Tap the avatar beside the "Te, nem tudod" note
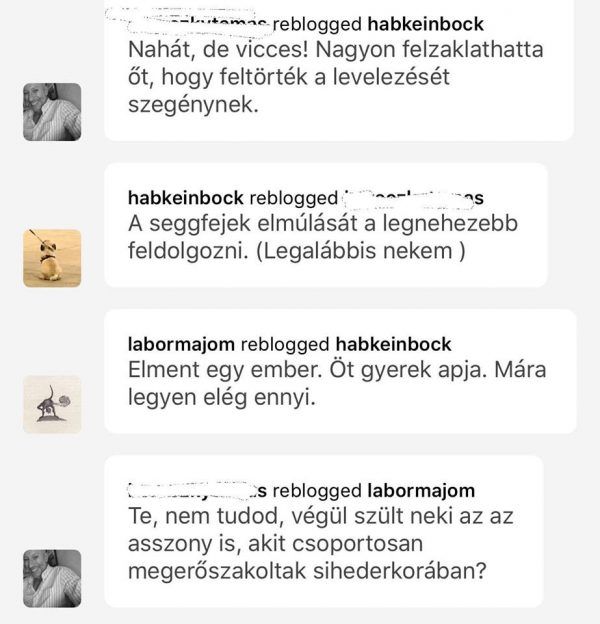 [52, 578]
